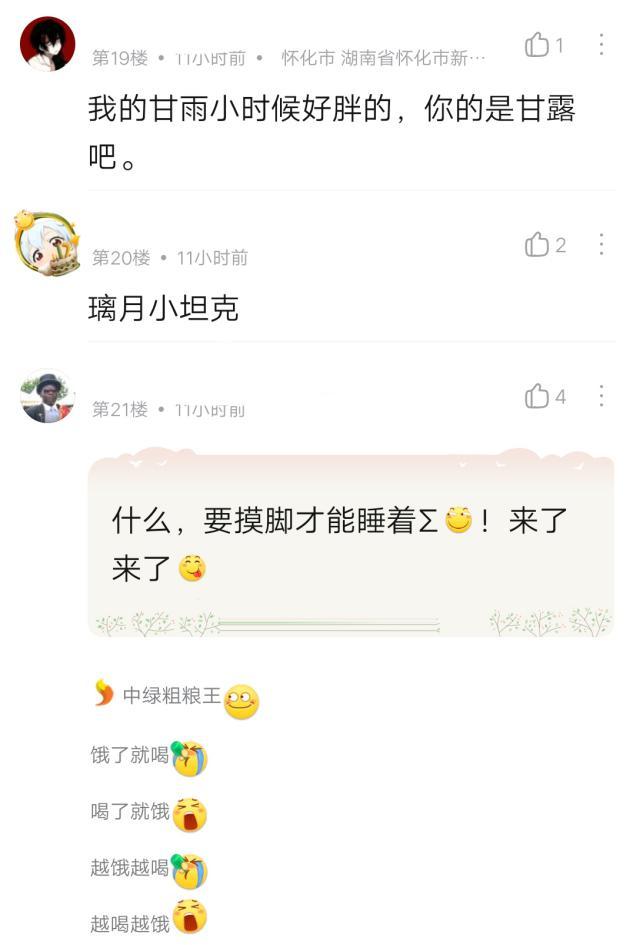Like the comment on floor 21
This screenshot has height=945, width=633.
538,397
